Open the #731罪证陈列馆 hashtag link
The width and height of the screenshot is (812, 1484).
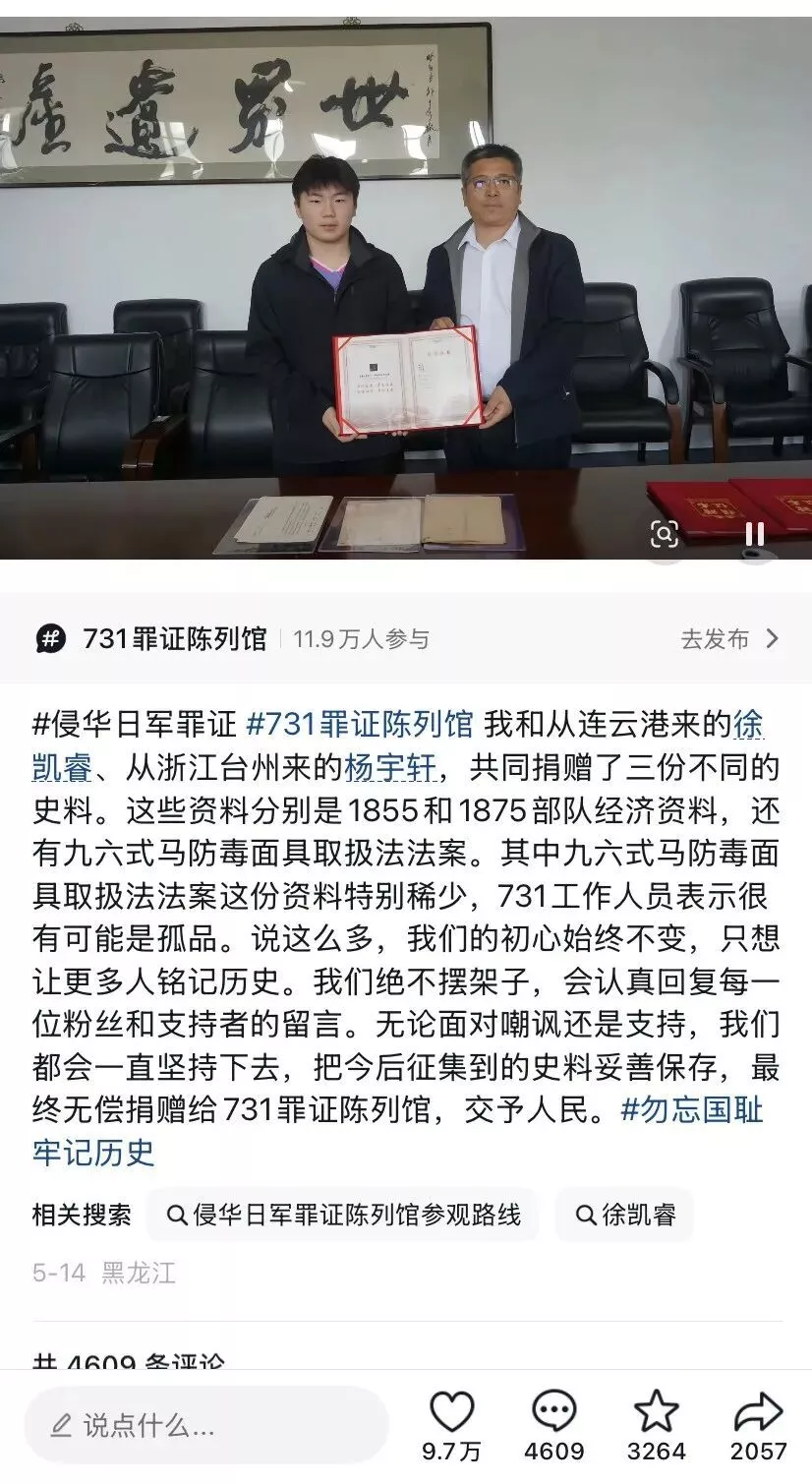pyautogui.click(x=360, y=725)
